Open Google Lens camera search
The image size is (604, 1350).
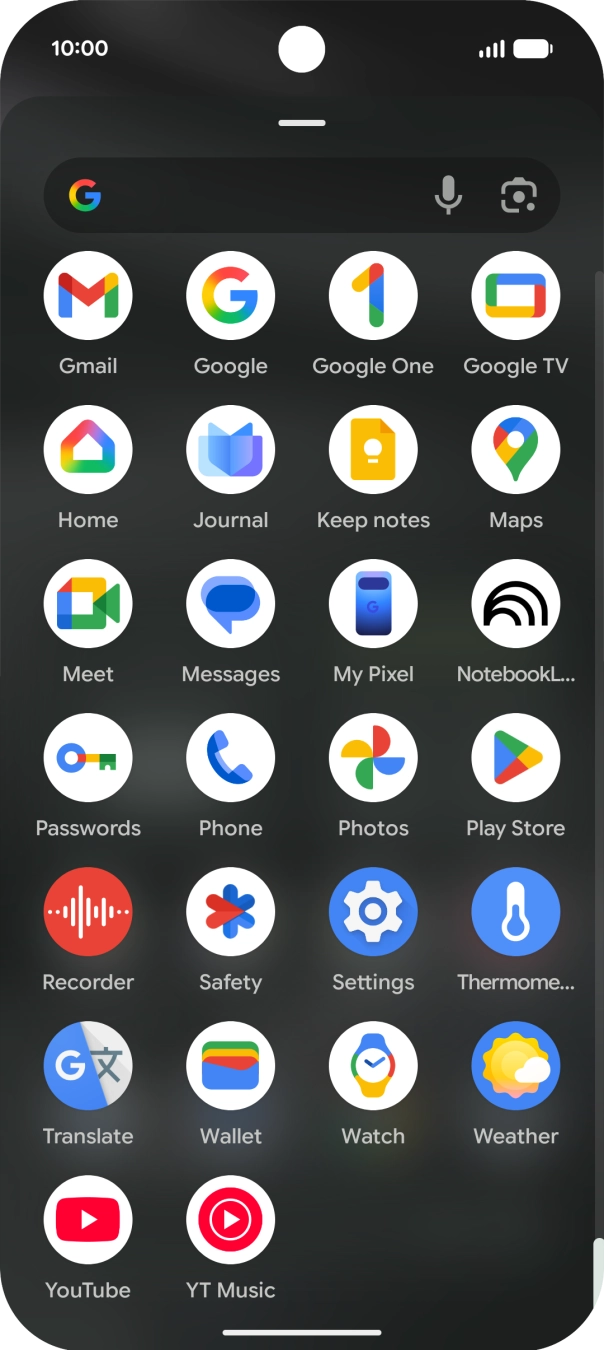pos(518,196)
